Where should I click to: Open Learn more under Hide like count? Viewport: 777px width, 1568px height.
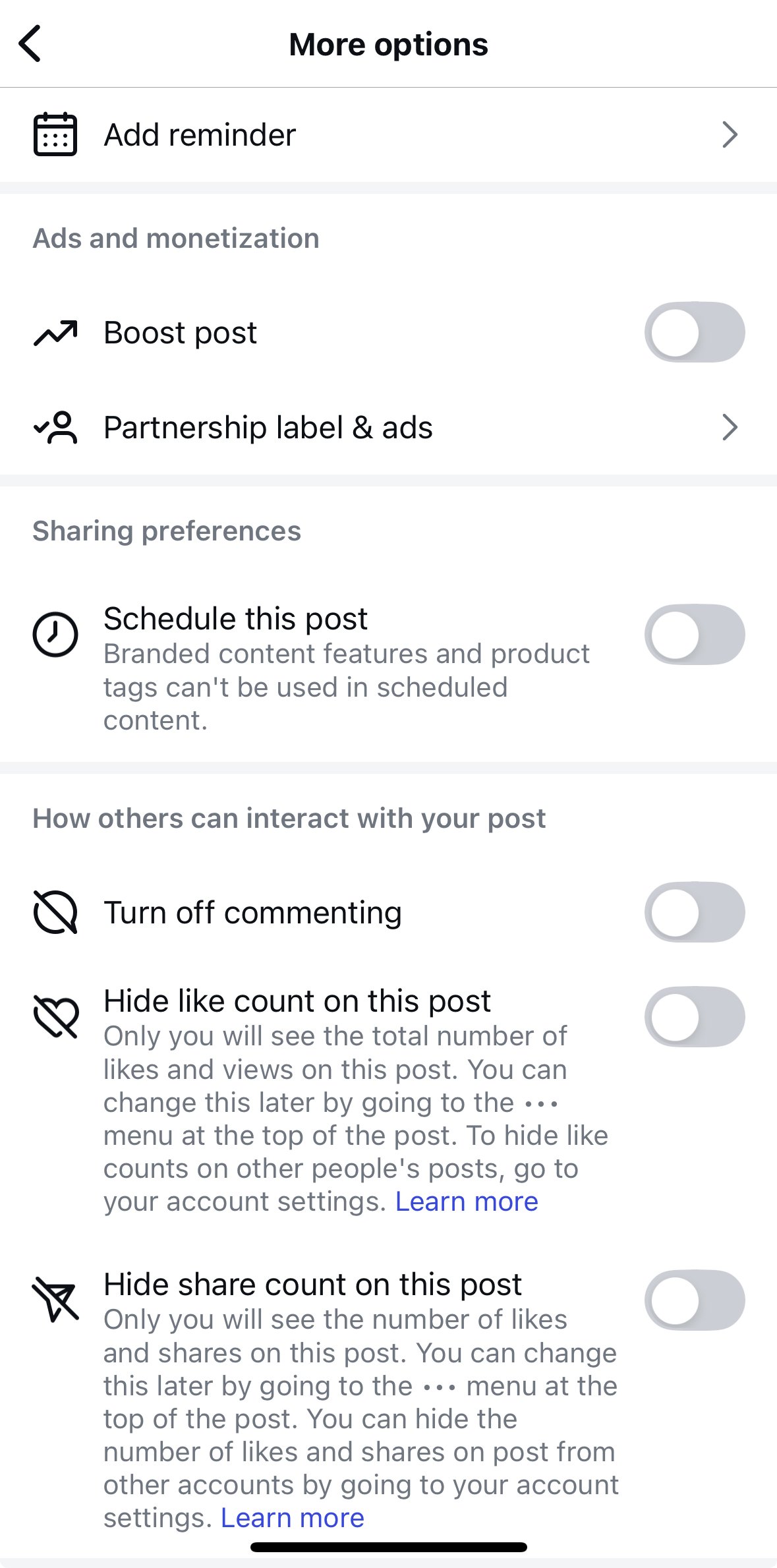(x=467, y=1202)
